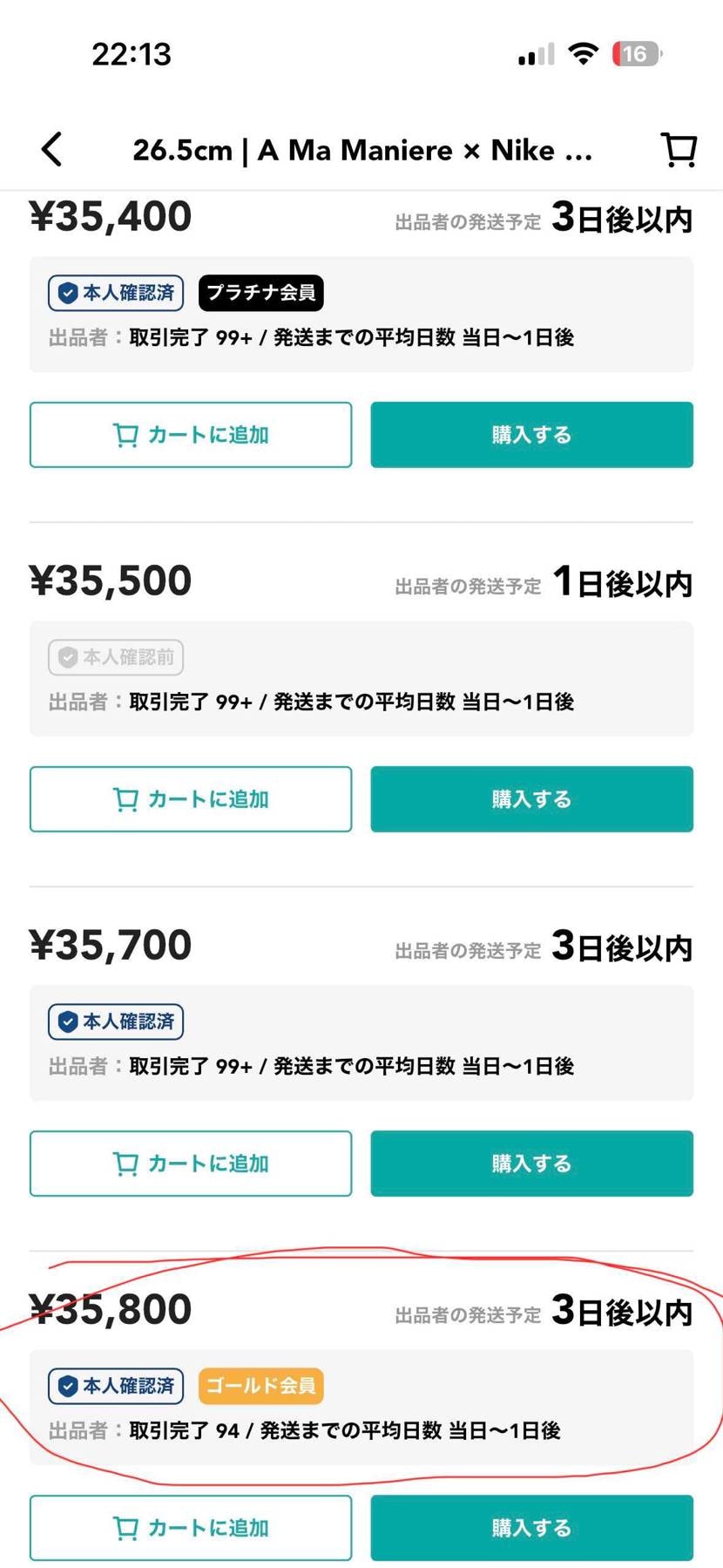Click カートに追加 for the ¥35,700 listing
Viewport: 723px width, 1568px height.
click(190, 1164)
